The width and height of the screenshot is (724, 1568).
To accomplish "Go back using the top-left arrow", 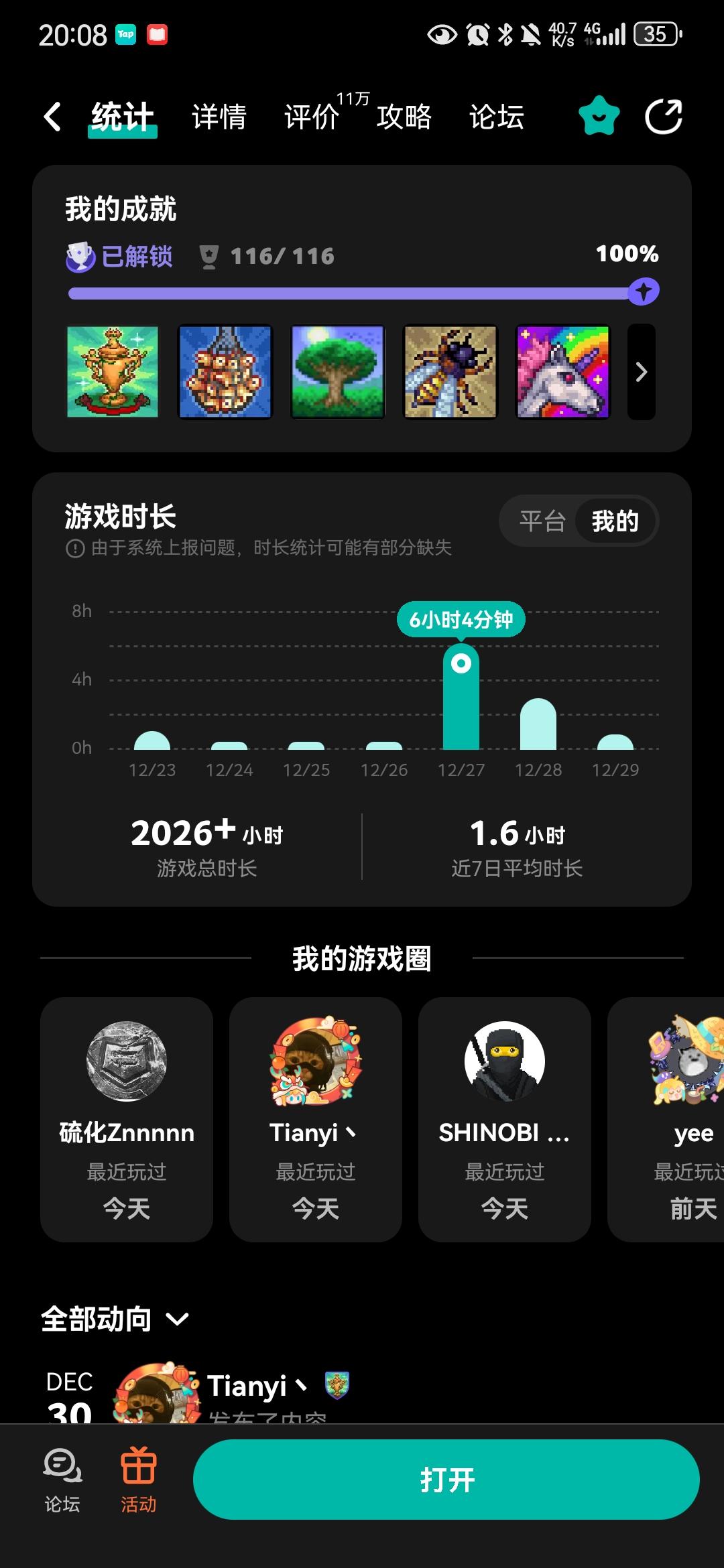I will coord(52,117).
